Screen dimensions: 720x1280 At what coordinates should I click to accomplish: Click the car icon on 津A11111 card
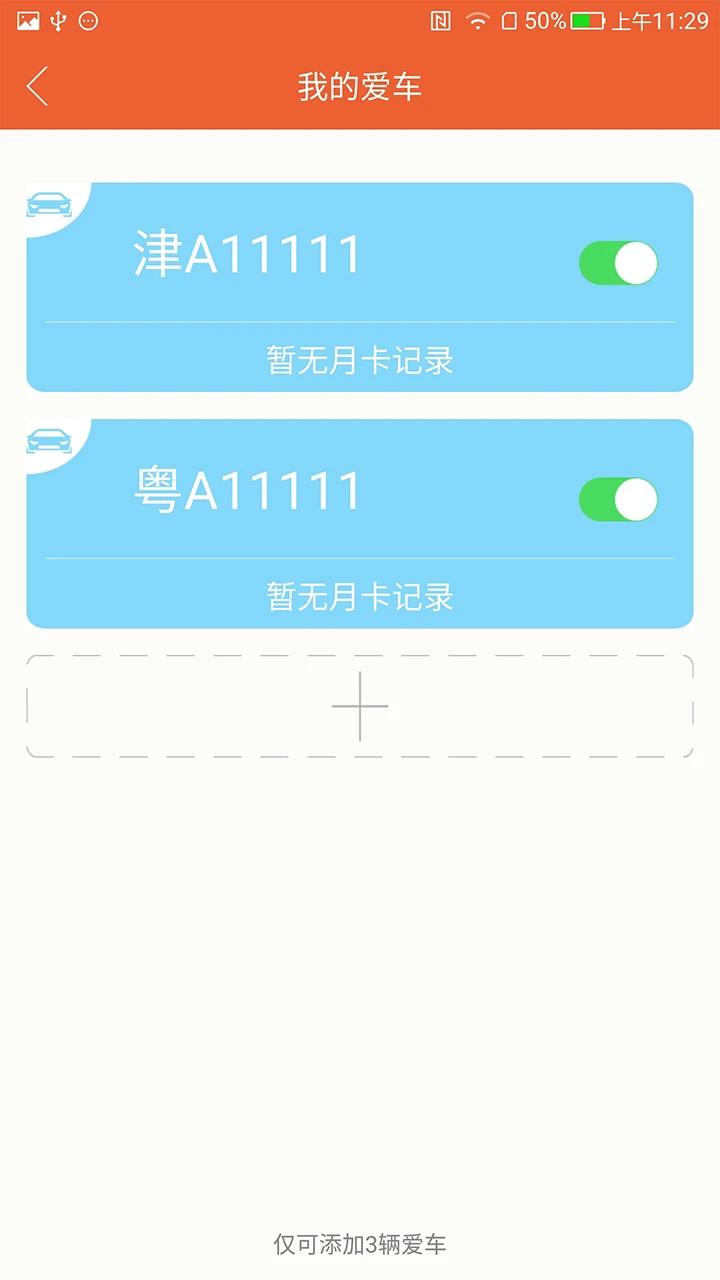[x=50, y=203]
